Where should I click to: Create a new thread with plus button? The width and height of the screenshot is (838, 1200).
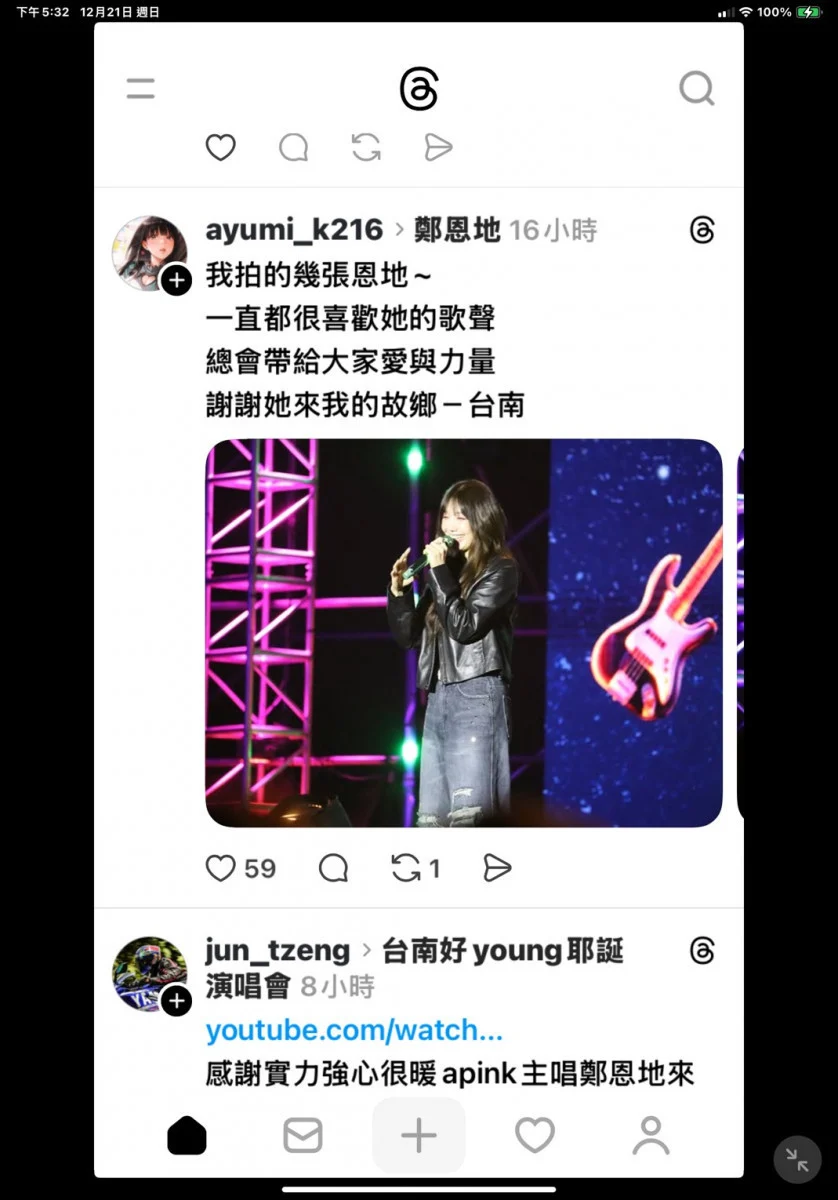419,1135
